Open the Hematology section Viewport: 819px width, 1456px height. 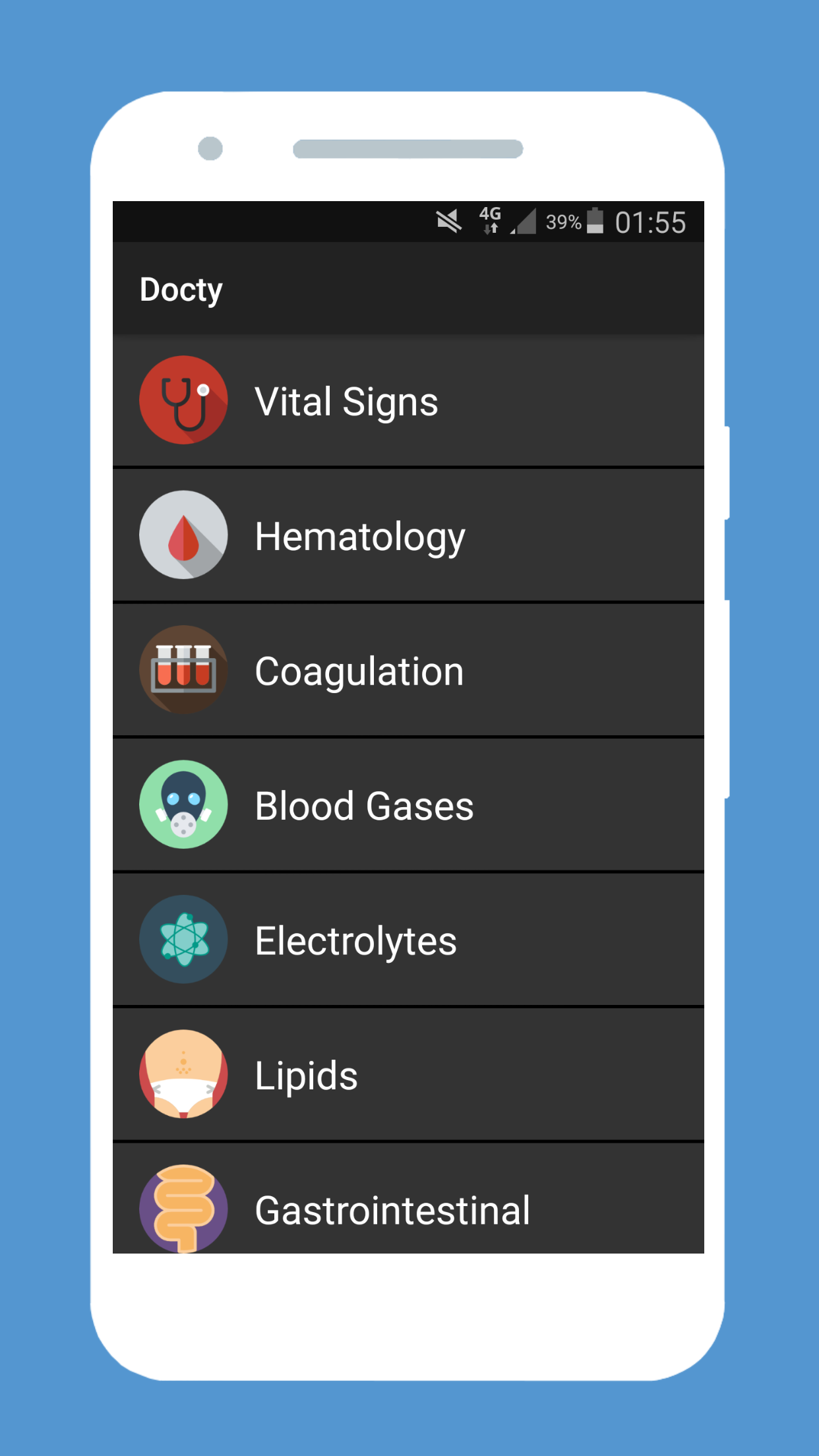[409, 535]
